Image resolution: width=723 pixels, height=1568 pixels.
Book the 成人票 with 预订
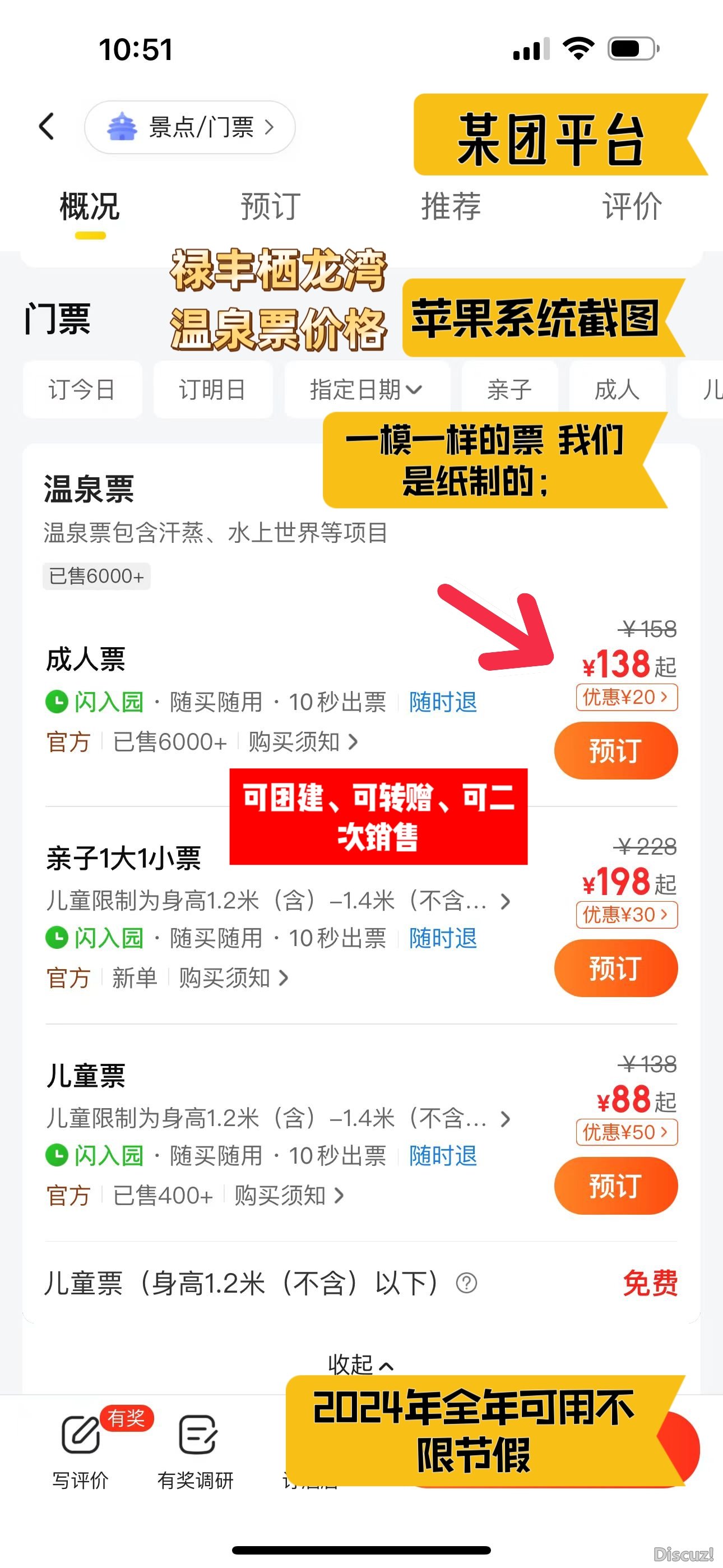coord(615,750)
